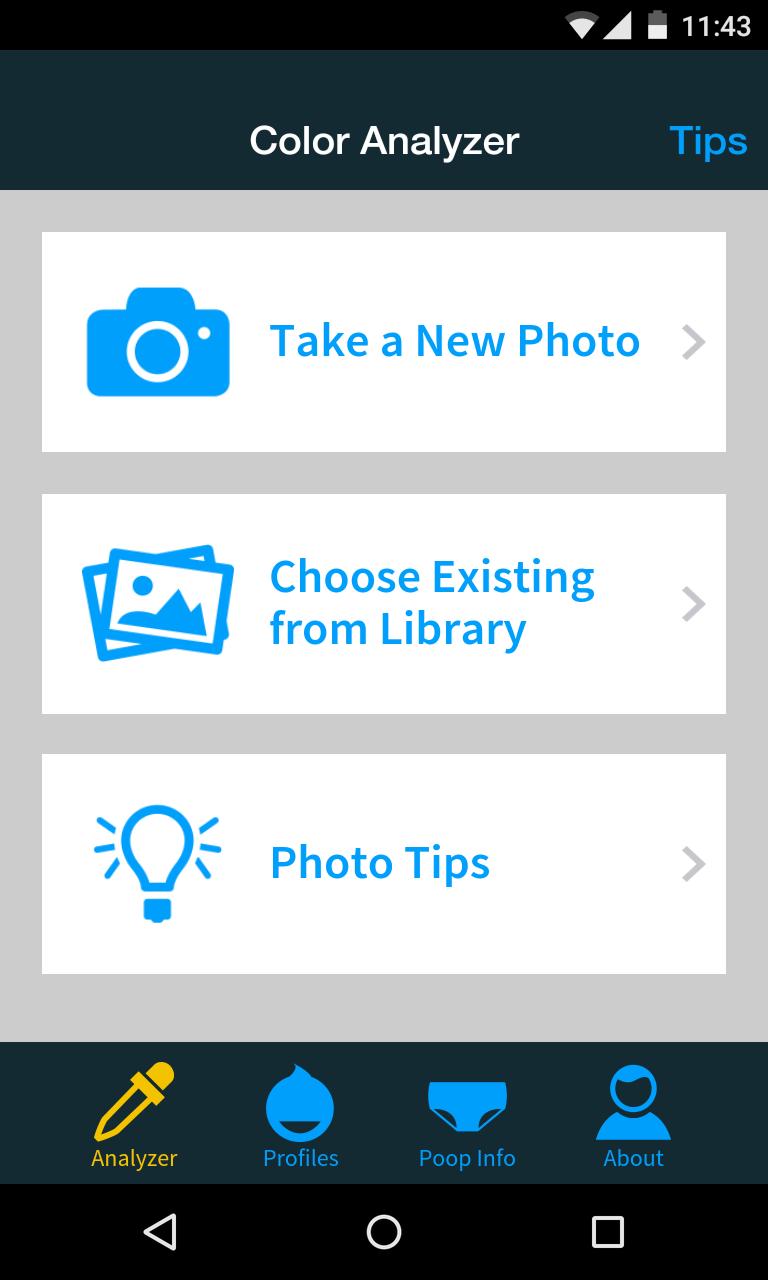Go to the Poop Info tab
The image size is (768, 1280).
click(467, 1116)
